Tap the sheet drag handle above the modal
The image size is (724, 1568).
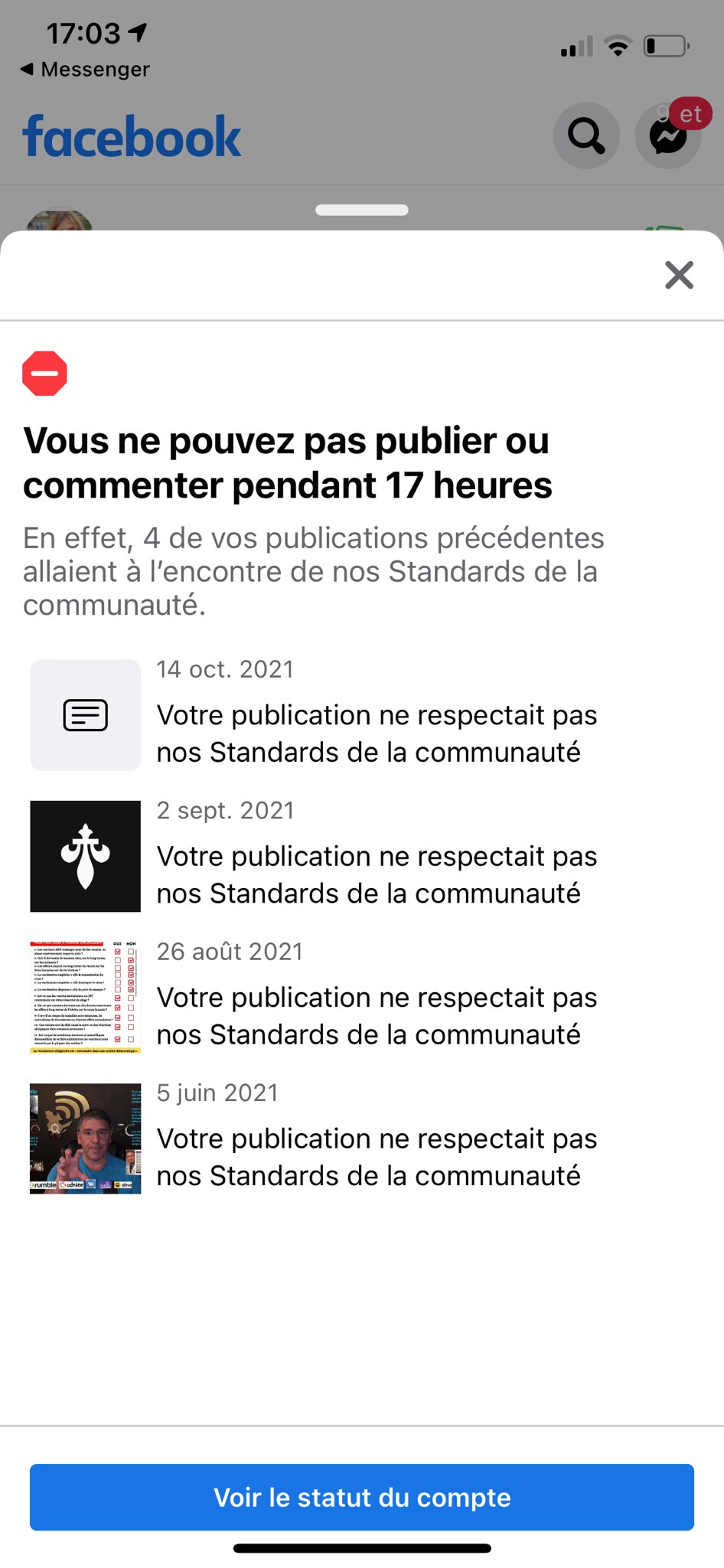[x=362, y=209]
